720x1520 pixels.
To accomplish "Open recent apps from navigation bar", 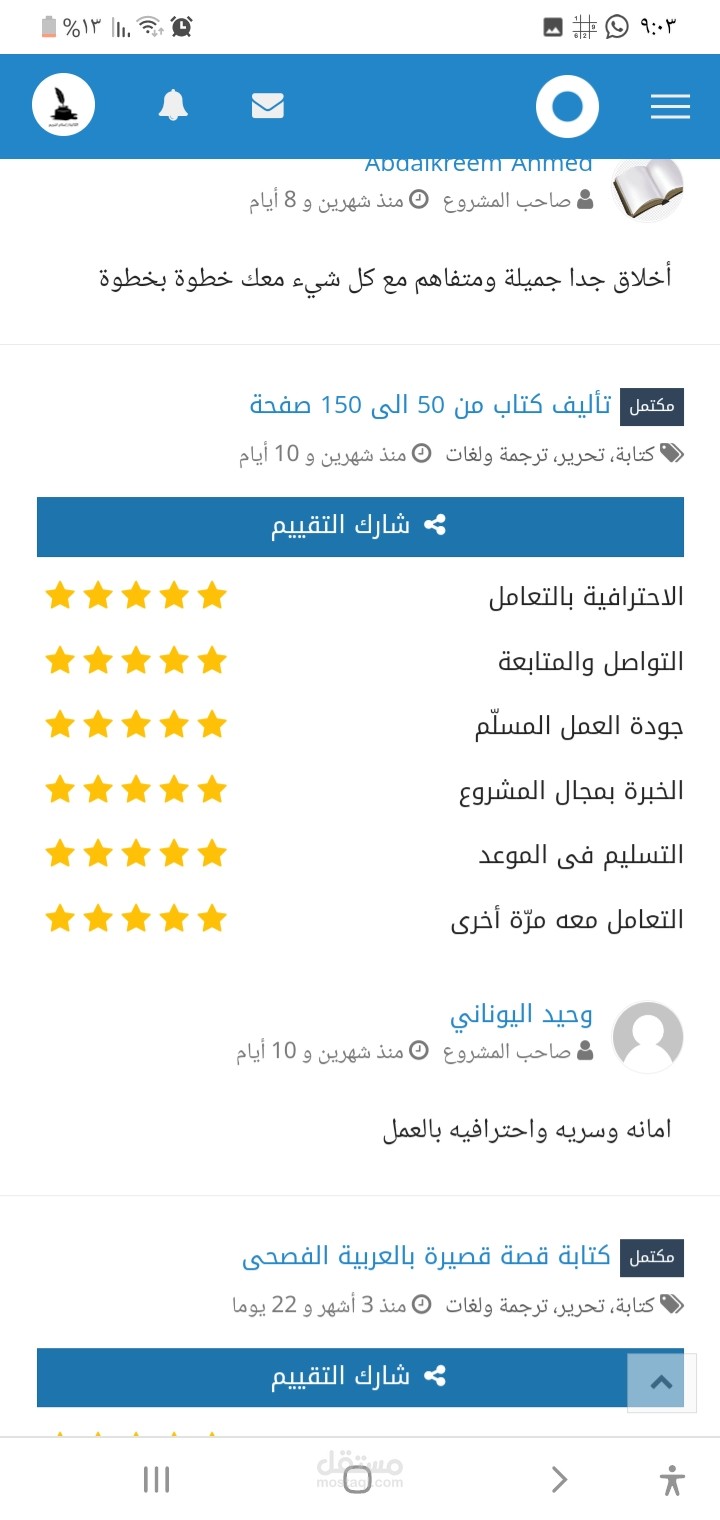I will click(x=156, y=1479).
